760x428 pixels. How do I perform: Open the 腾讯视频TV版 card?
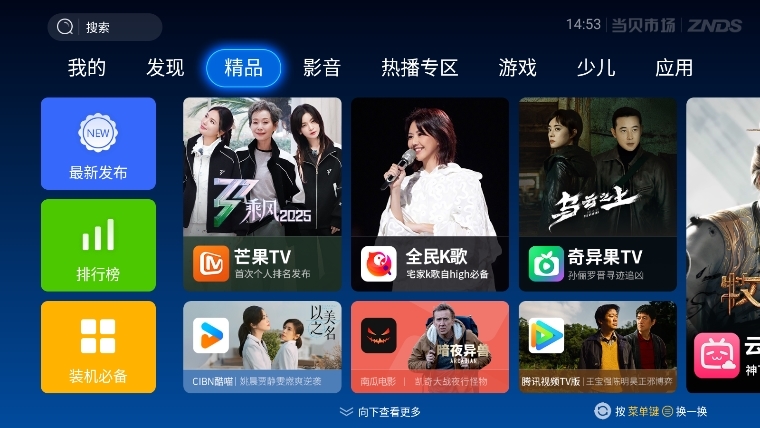click(598, 347)
